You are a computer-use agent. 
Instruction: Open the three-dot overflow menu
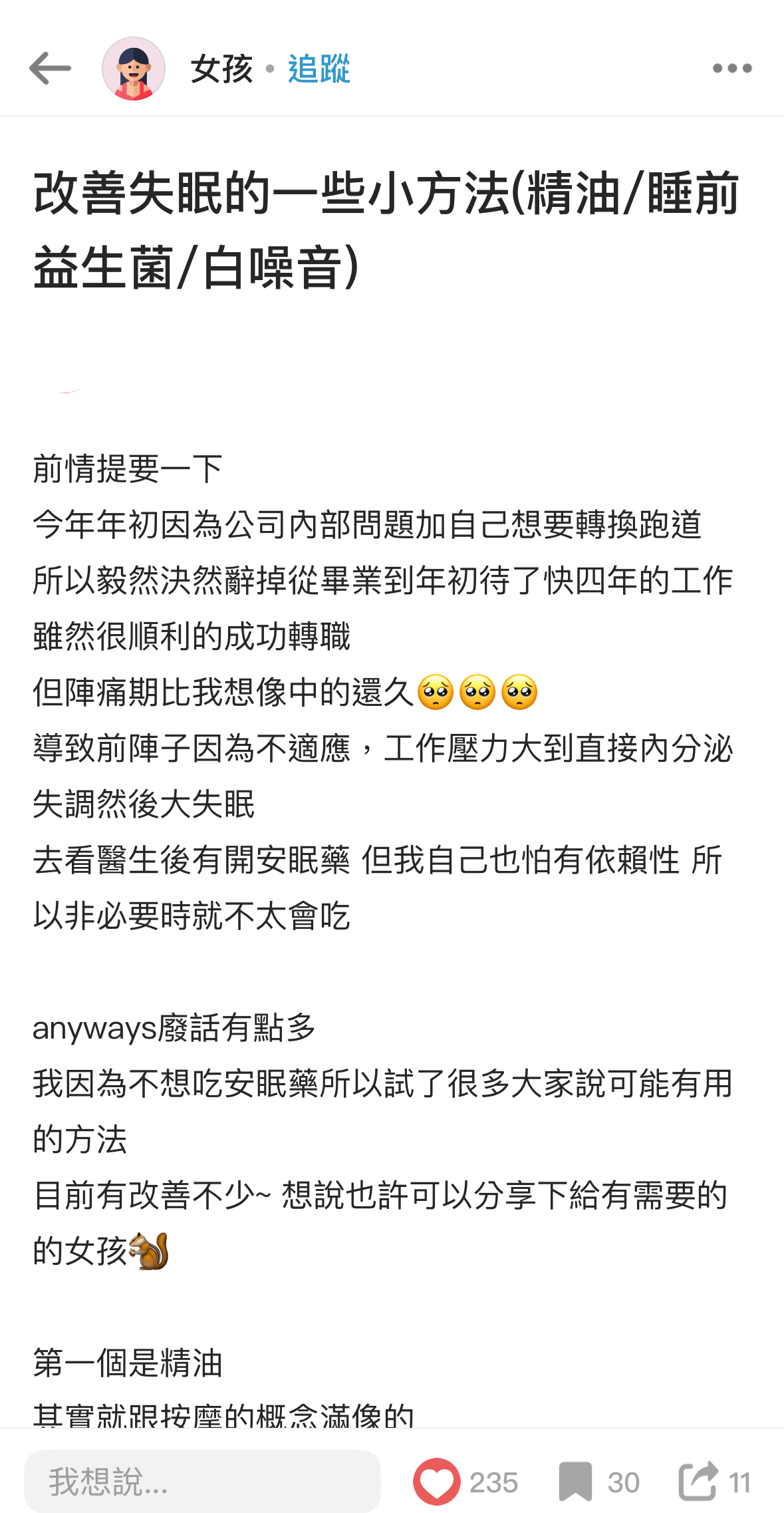point(732,69)
